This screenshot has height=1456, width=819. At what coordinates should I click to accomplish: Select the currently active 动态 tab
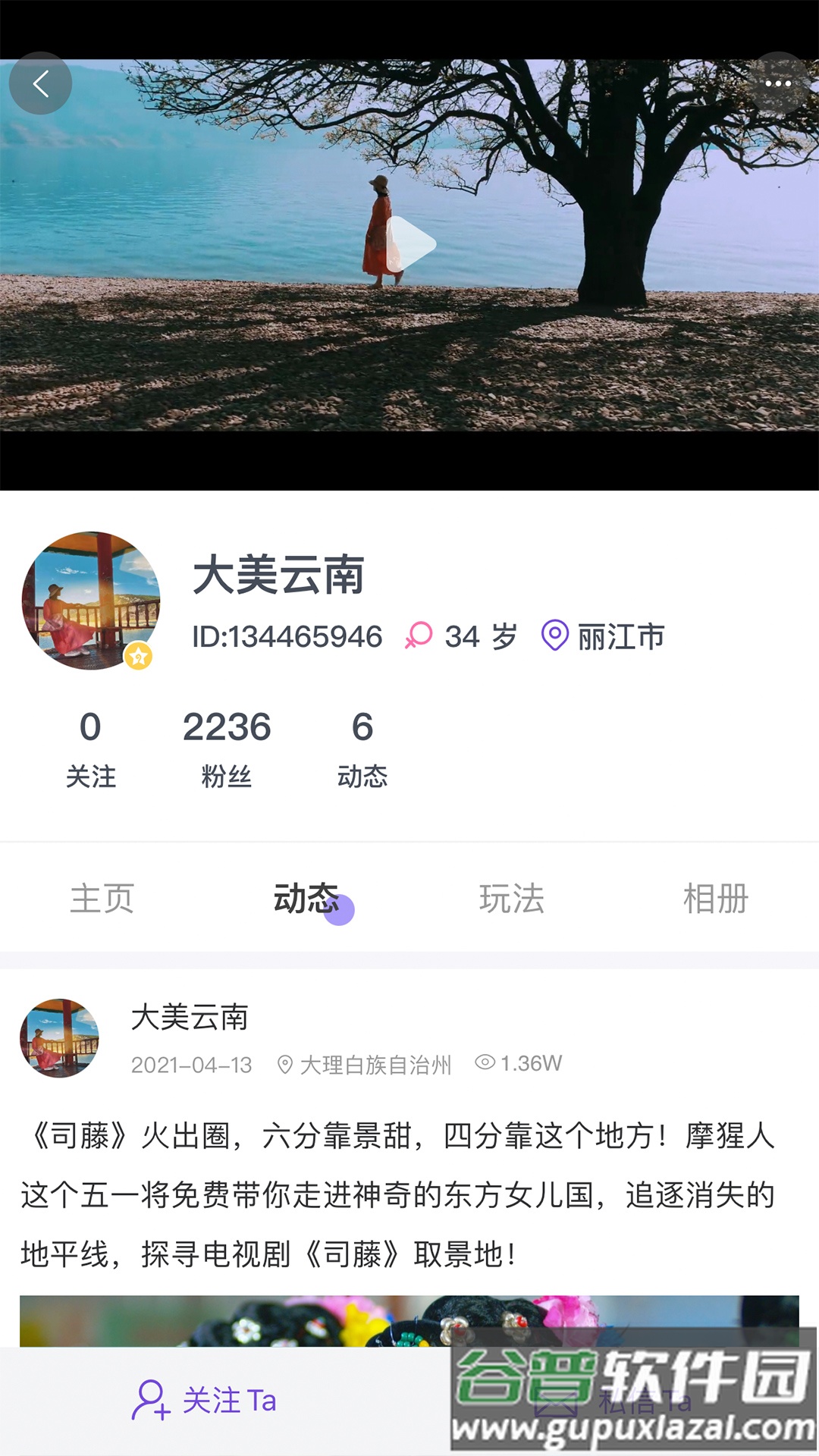[x=307, y=899]
